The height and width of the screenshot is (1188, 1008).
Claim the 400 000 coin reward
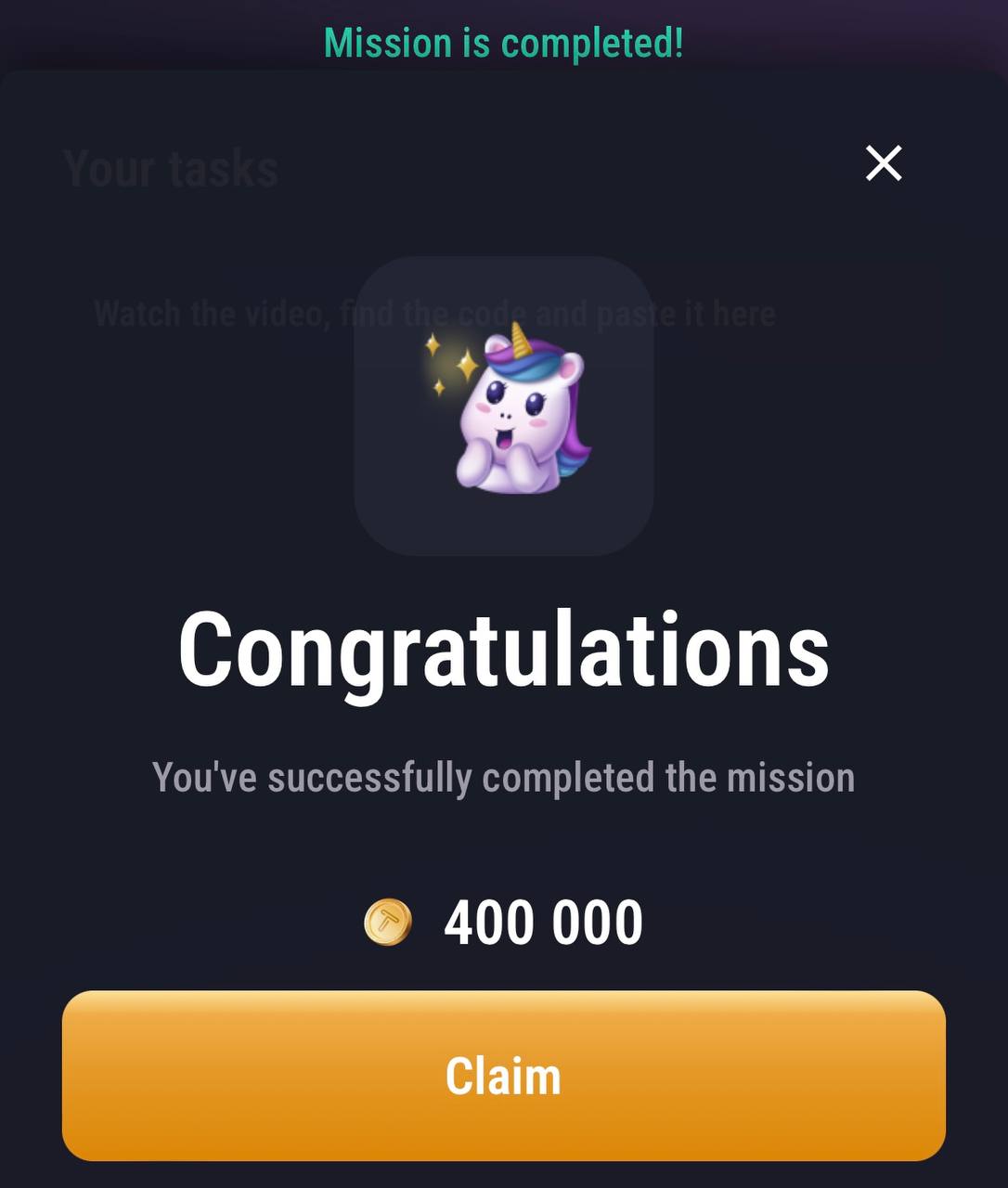pos(503,1076)
